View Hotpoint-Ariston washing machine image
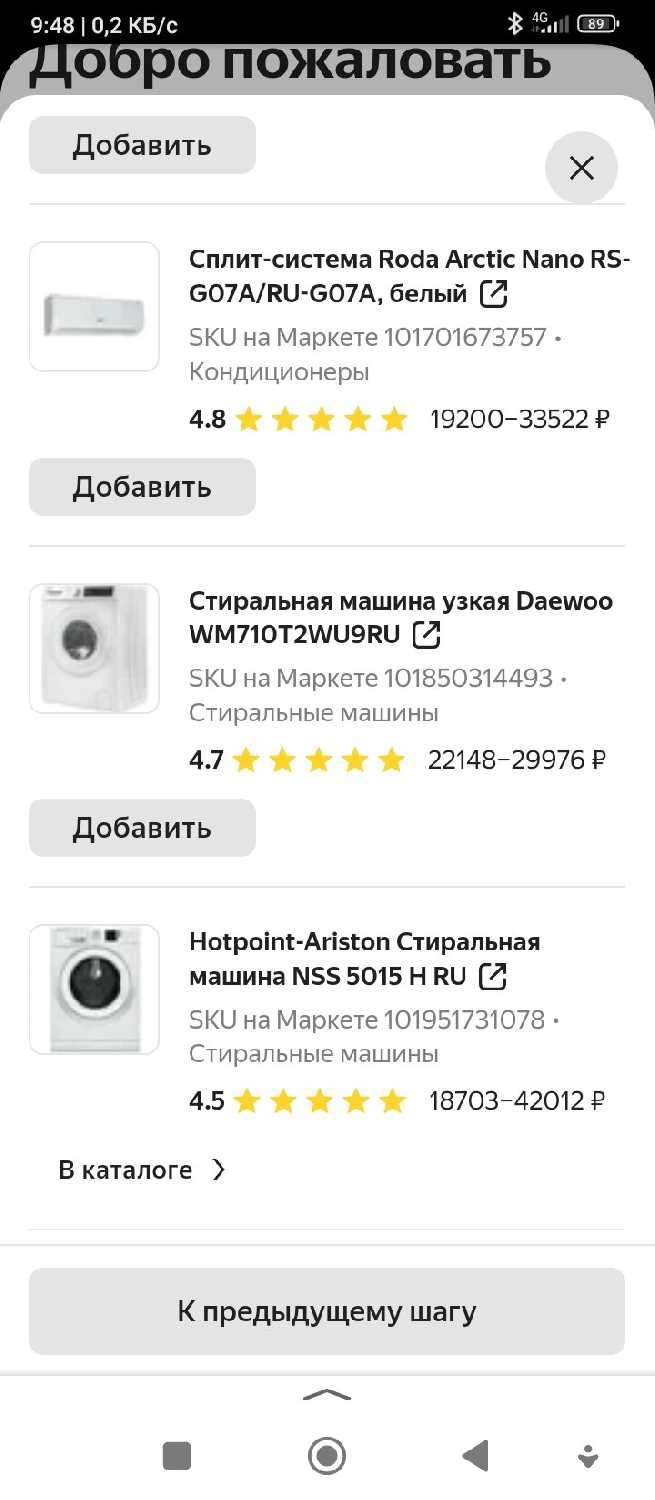This screenshot has width=655, height=1500. click(94, 989)
